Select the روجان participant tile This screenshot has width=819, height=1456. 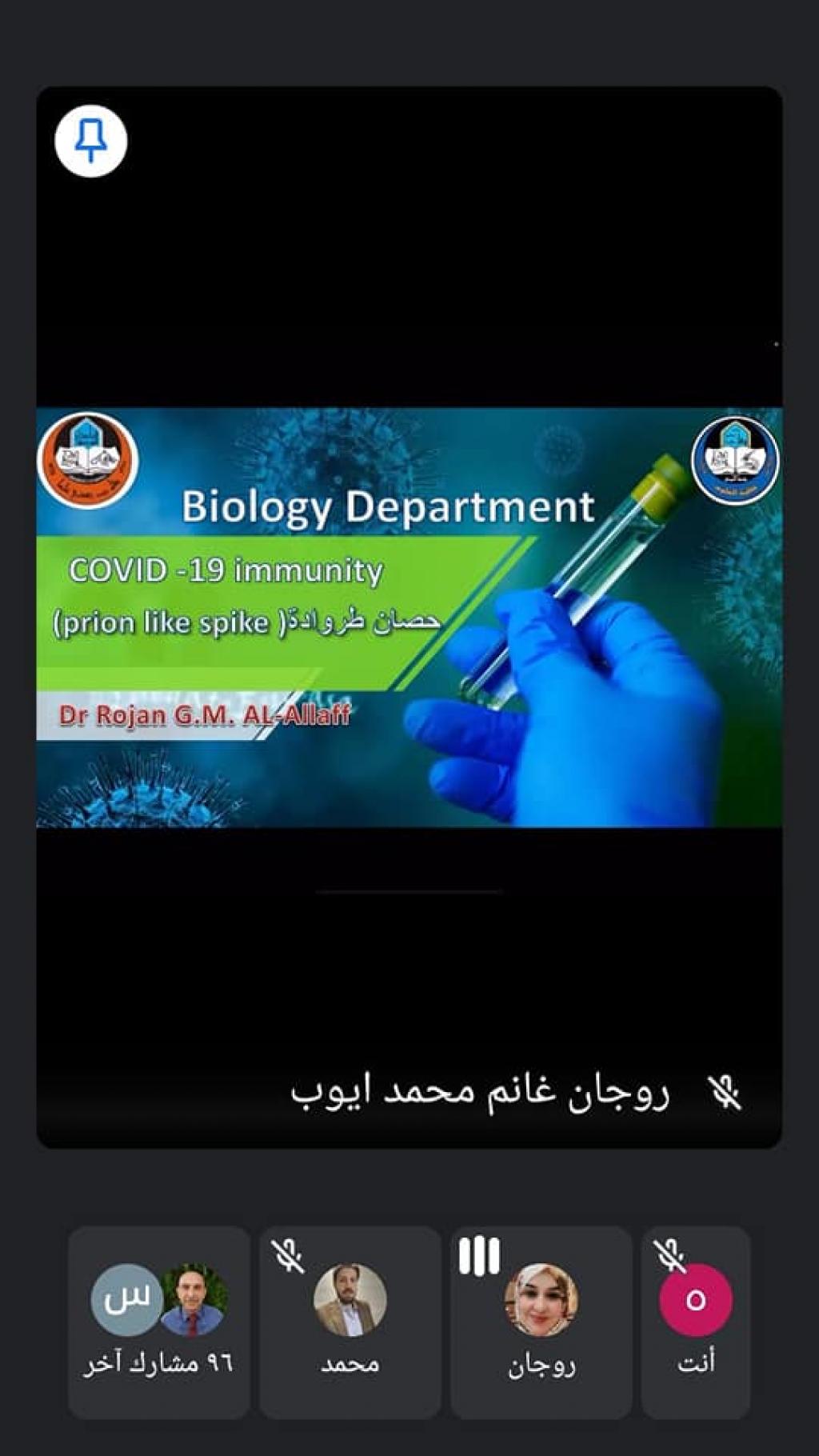pyautogui.click(x=541, y=1322)
